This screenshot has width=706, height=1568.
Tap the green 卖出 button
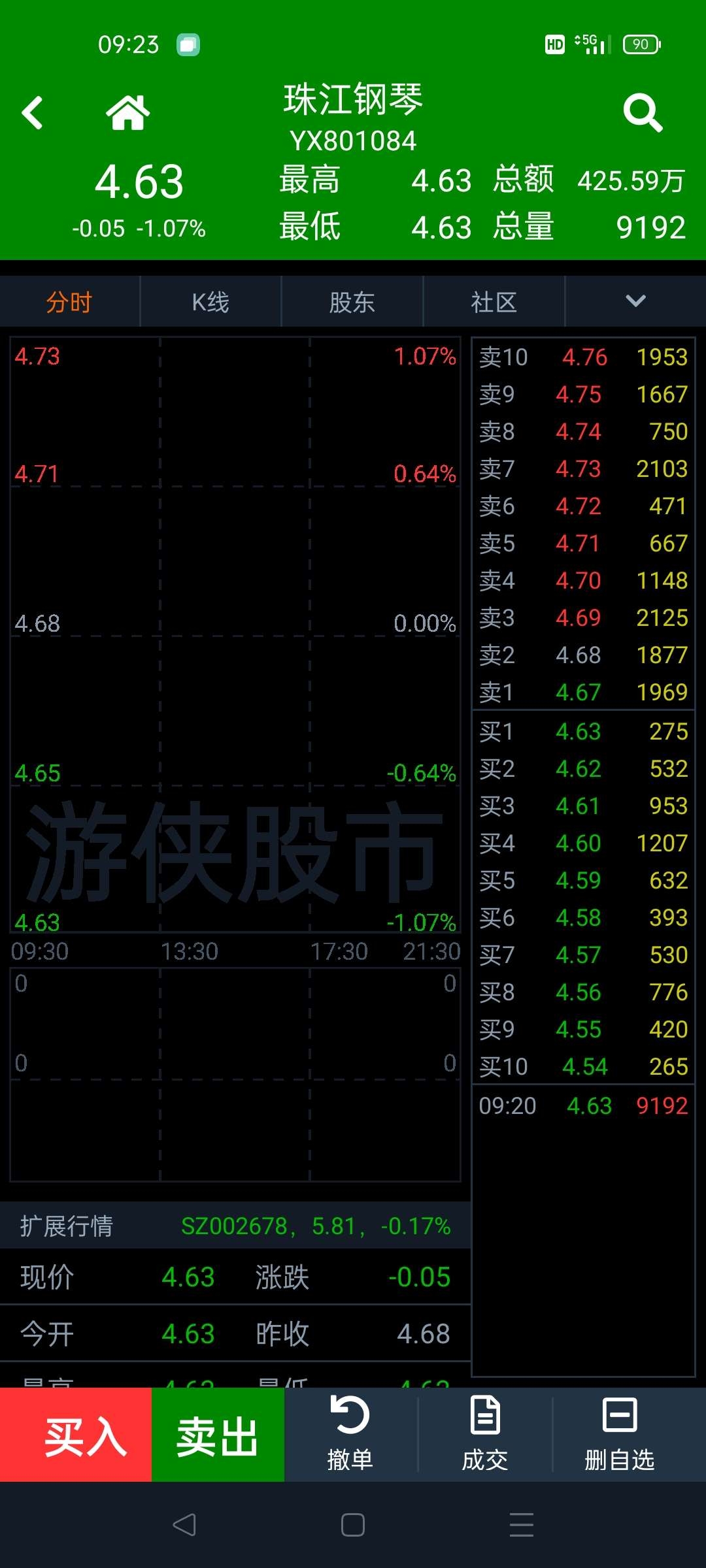[218, 1435]
